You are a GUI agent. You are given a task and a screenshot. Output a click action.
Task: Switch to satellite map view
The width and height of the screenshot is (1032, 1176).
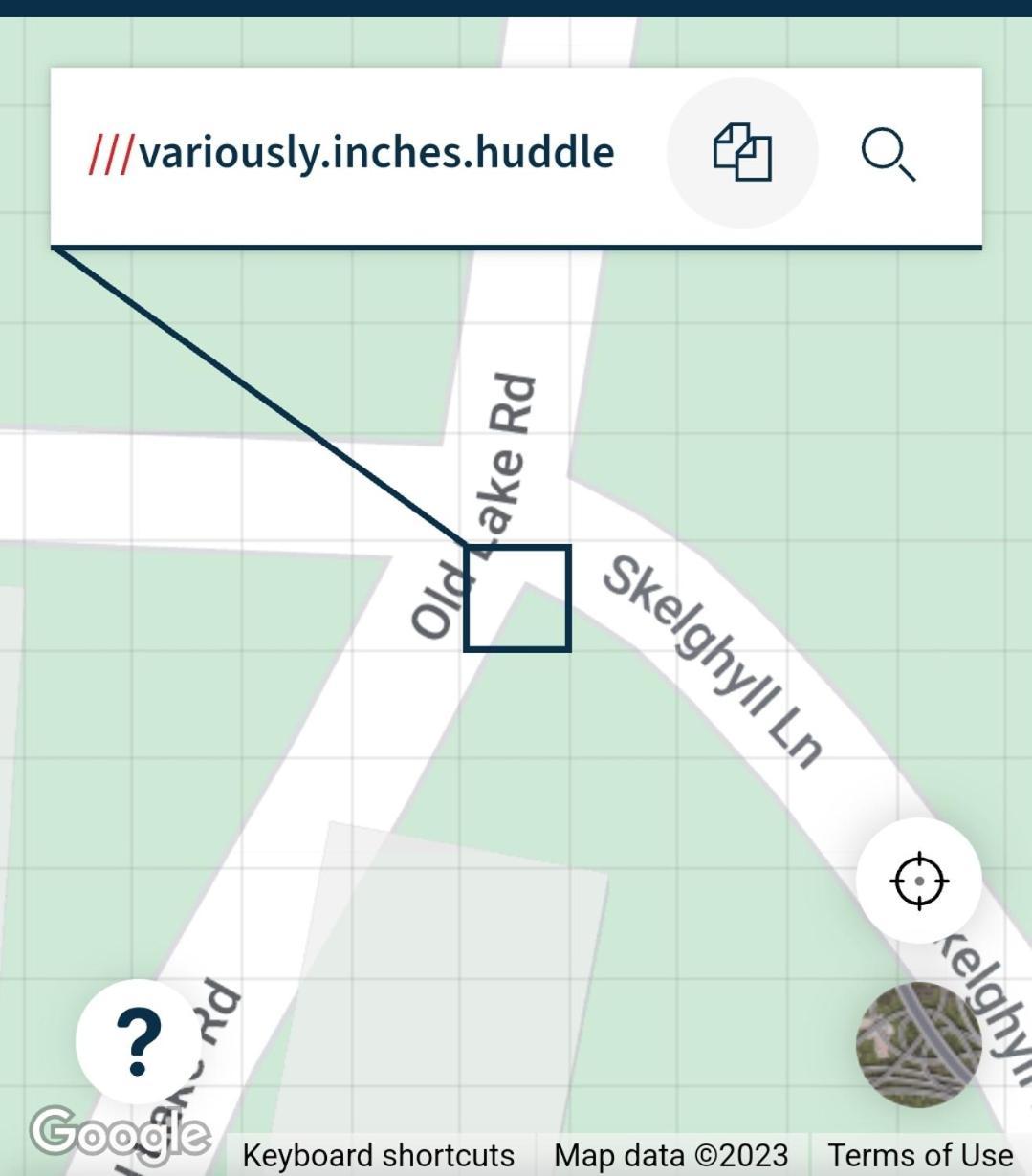[x=918, y=1044]
